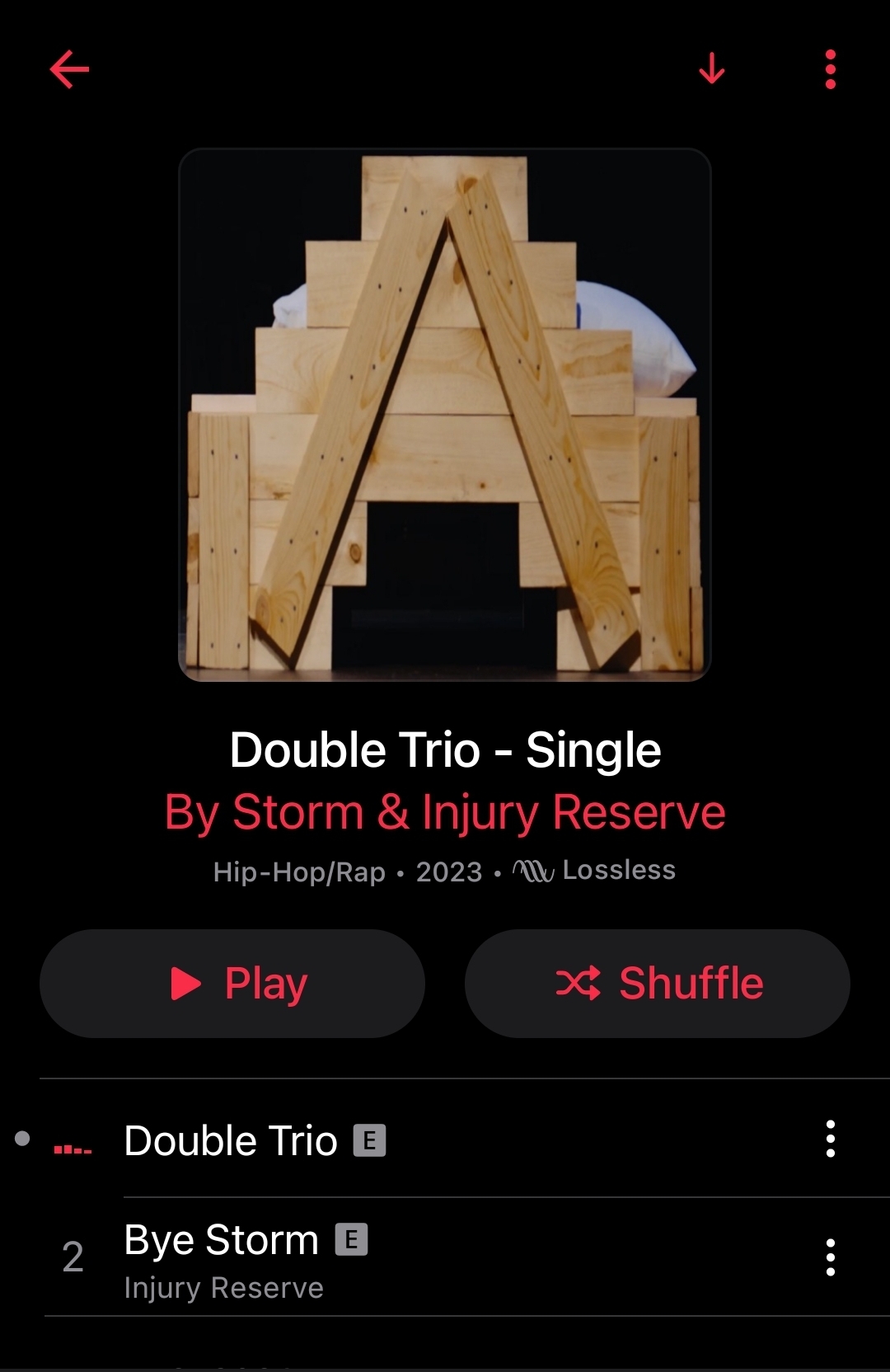
Task: Shuffle the tracks in this single
Action: pos(658,983)
